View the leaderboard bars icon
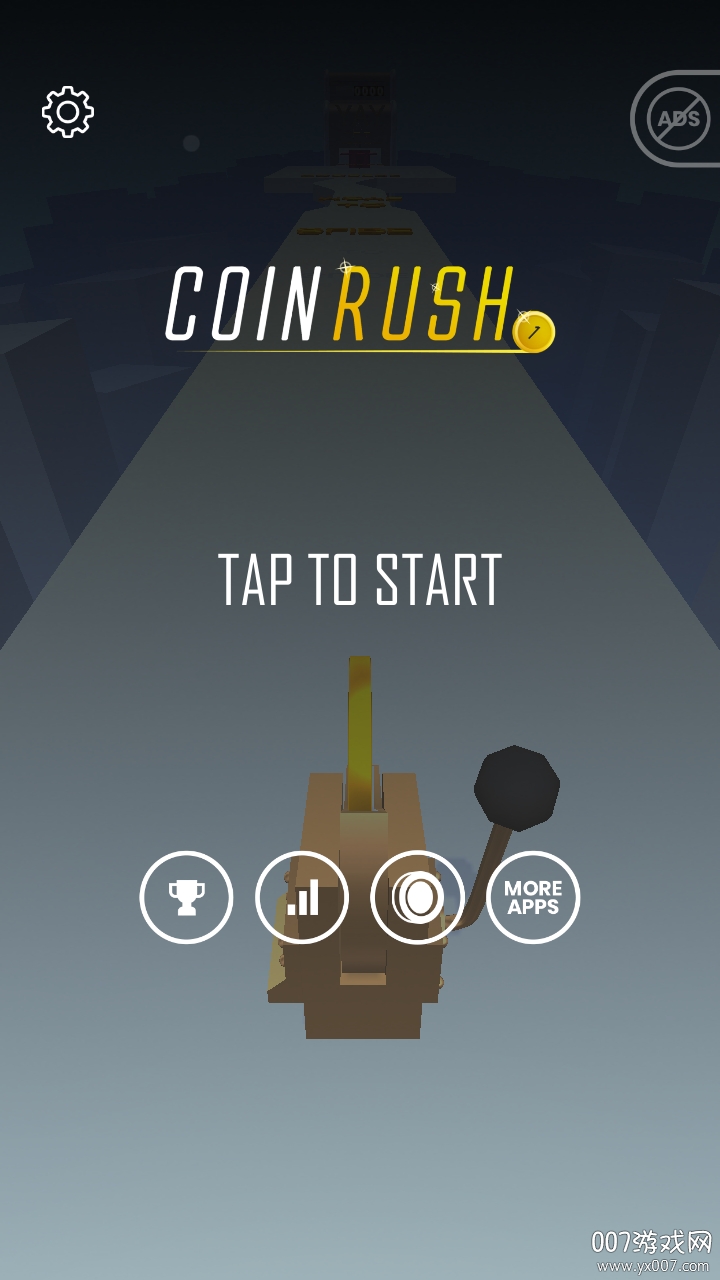The width and height of the screenshot is (720, 1280). pyautogui.click(x=302, y=897)
